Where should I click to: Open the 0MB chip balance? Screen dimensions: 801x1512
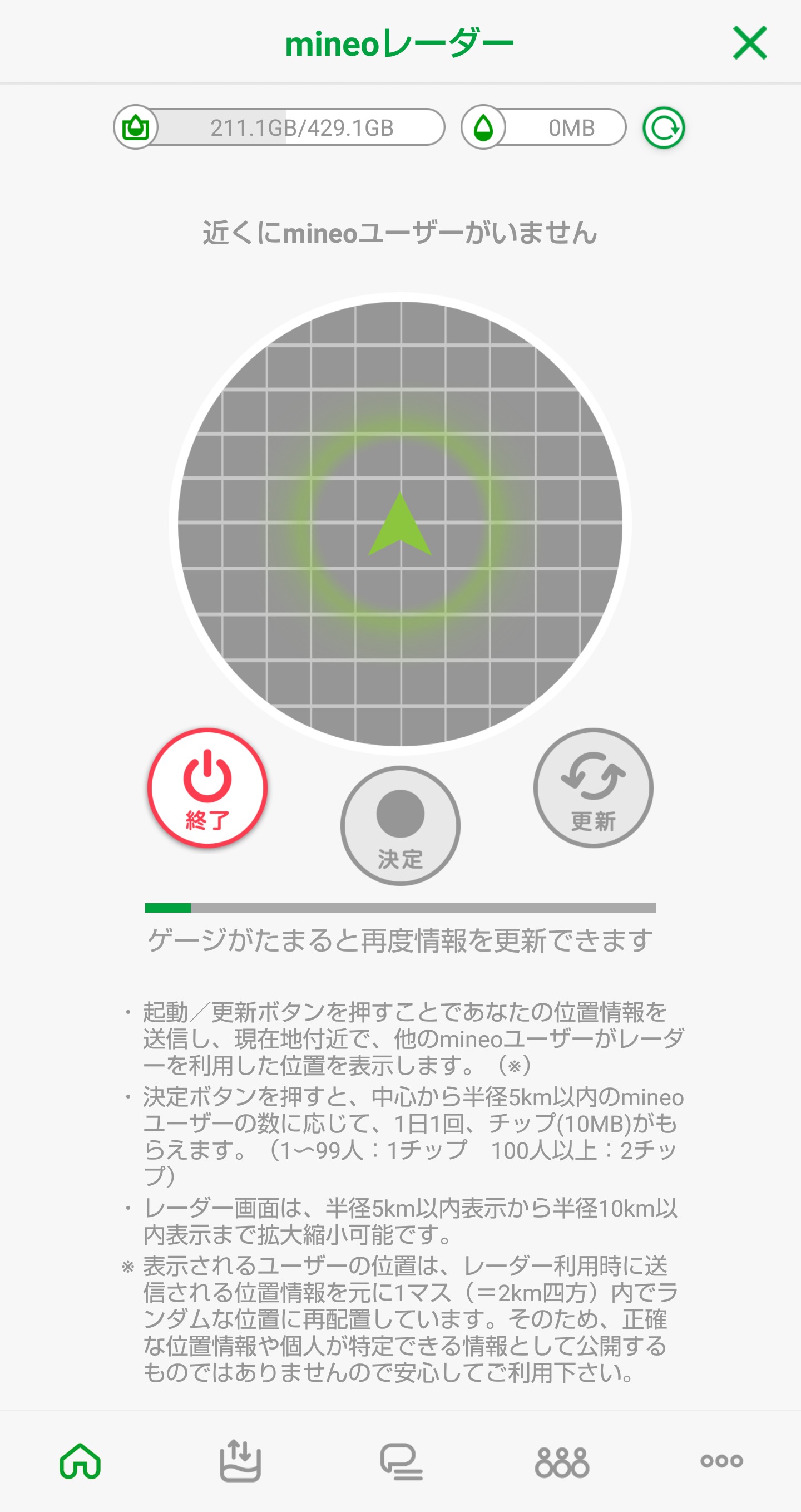[543, 127]
